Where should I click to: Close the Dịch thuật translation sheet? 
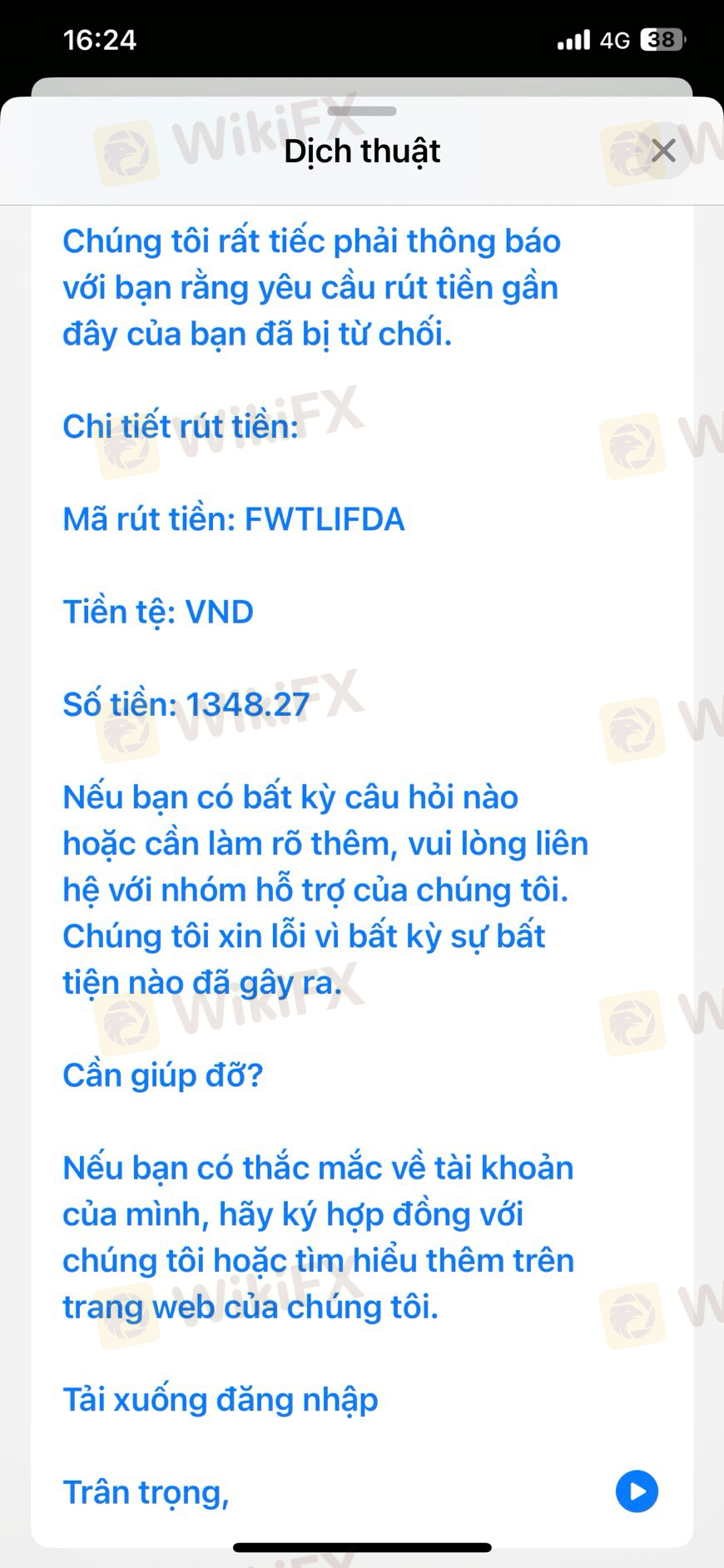click(663, 151)
